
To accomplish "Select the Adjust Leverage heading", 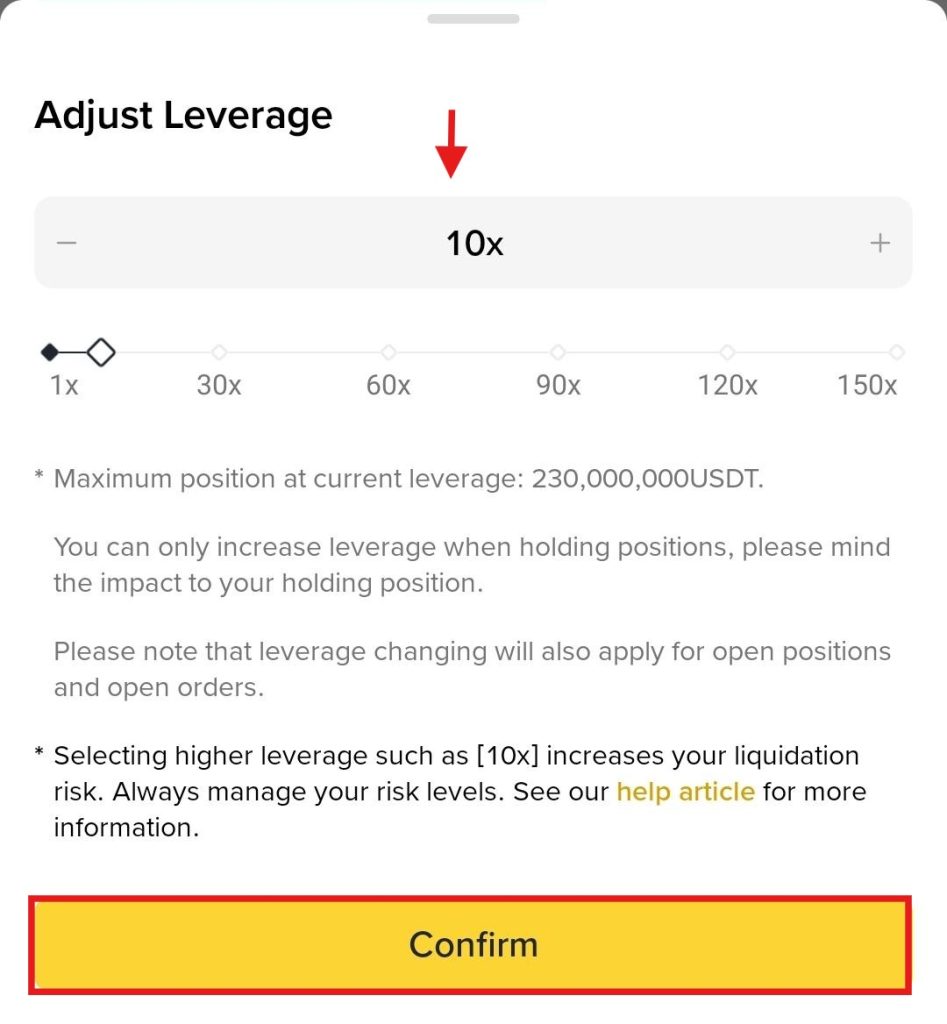I will pyautogui.click(x=183, y=115).
